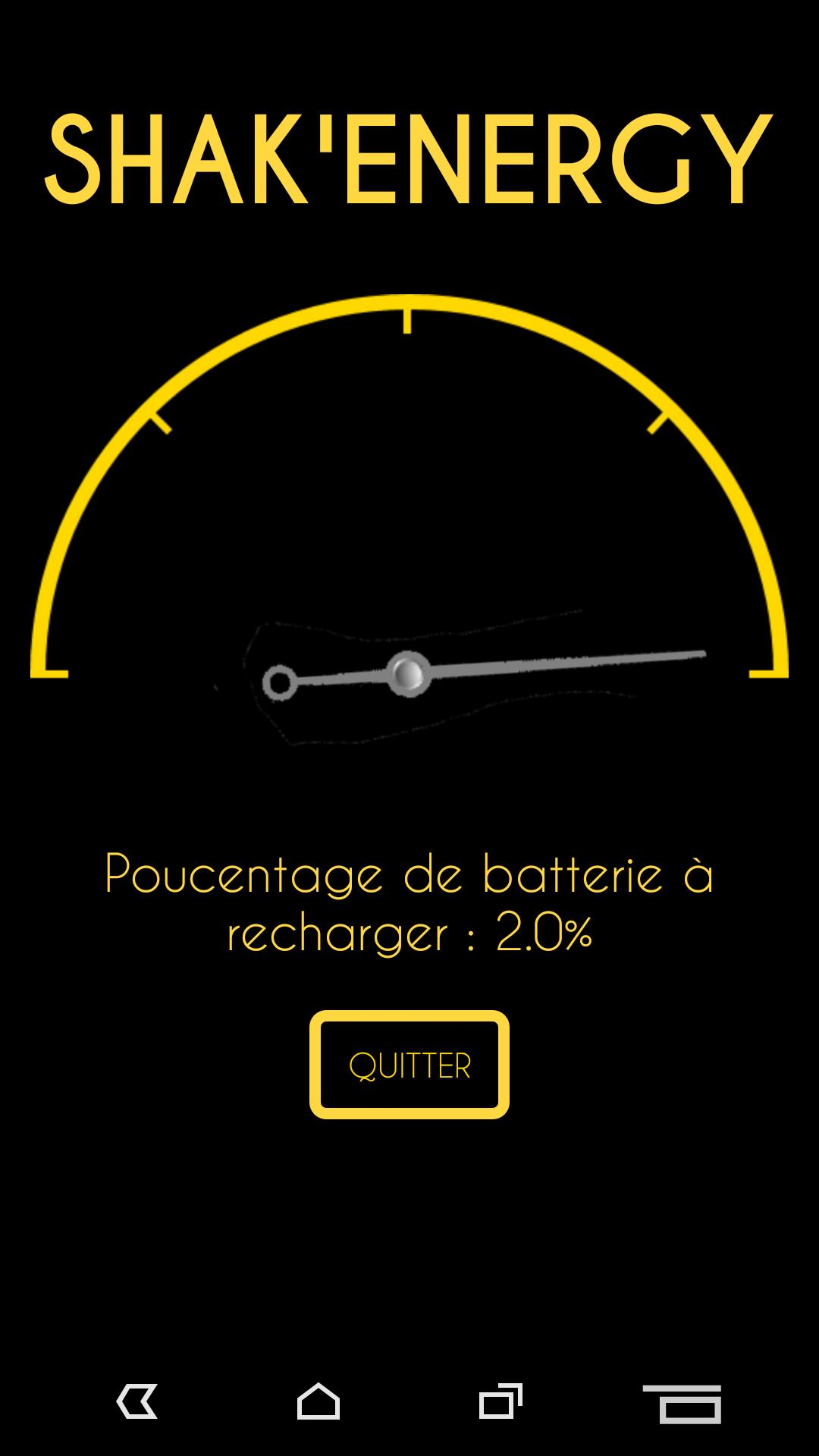The width and height of the screenshot is (819, 1456).
Task: Return to the home screen
Action: coord(318,1401)
